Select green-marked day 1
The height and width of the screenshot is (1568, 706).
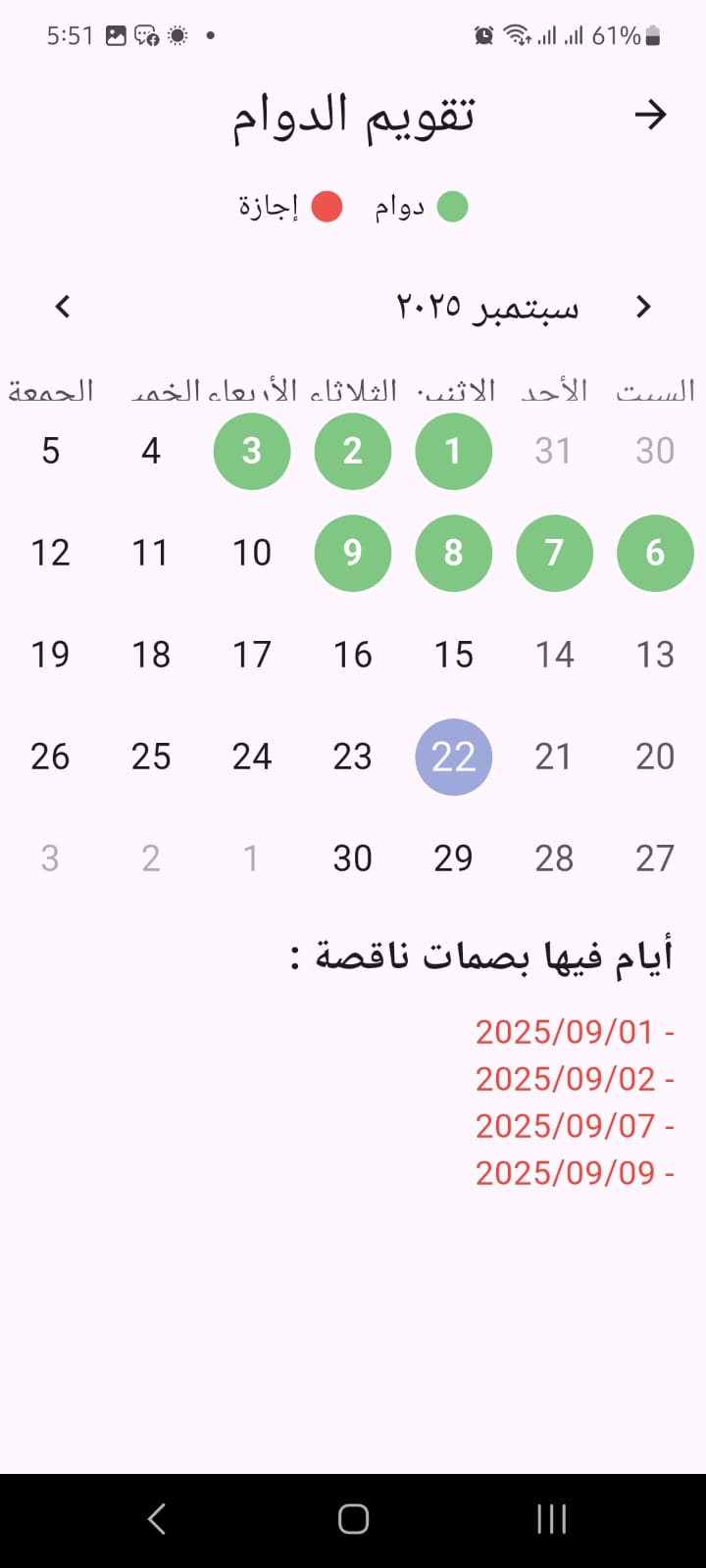(x=453, y=451)
